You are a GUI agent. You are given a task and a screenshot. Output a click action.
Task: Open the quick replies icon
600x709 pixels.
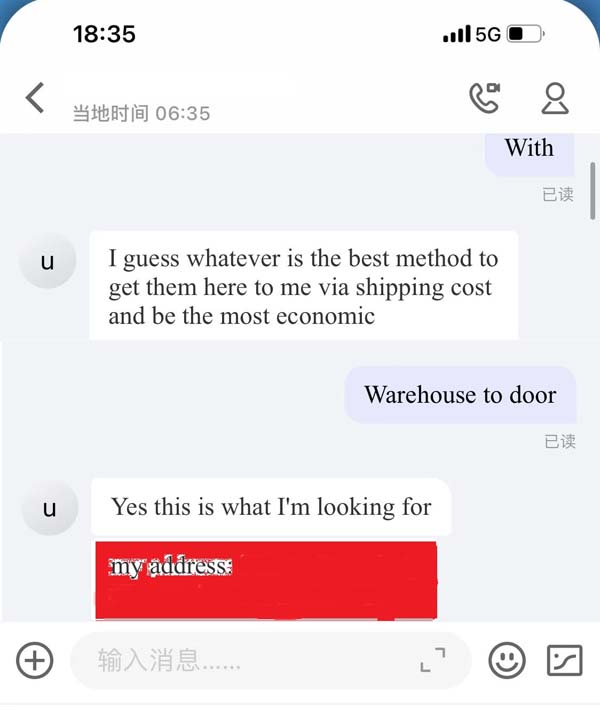pyautogui.click(x=565, y=660)
